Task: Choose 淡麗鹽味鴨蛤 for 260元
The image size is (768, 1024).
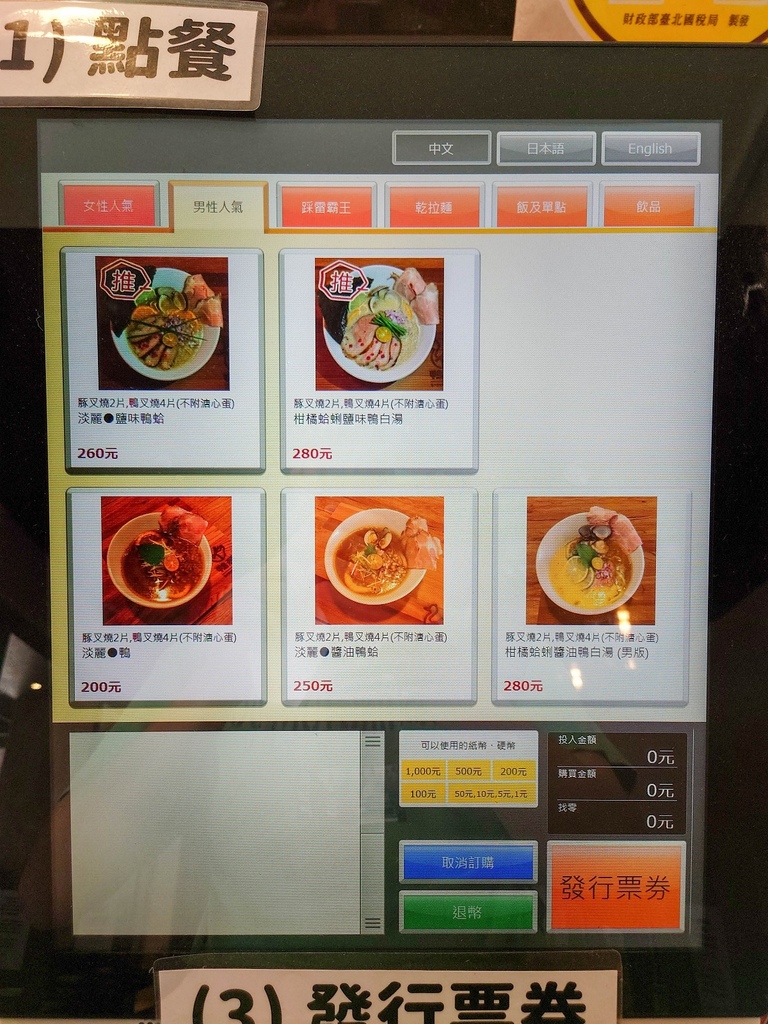Action: (x=163, y=360)
